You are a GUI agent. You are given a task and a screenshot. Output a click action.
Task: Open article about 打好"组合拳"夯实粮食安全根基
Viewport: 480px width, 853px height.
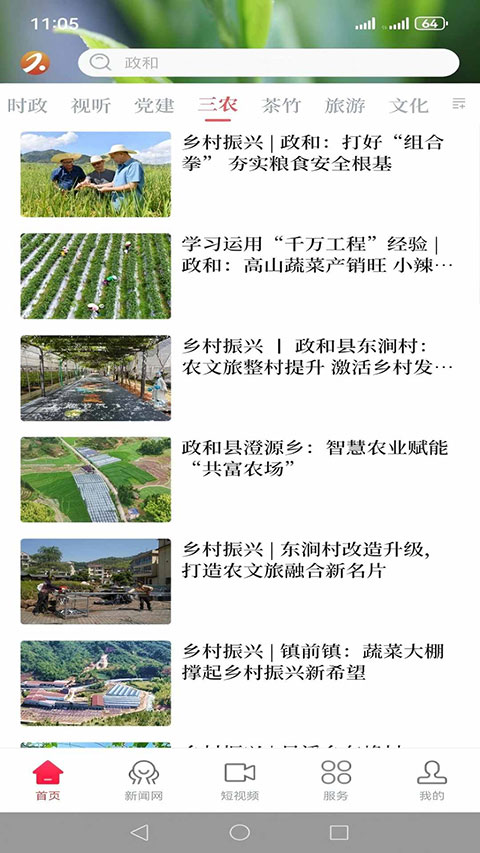tap(239, 174)
